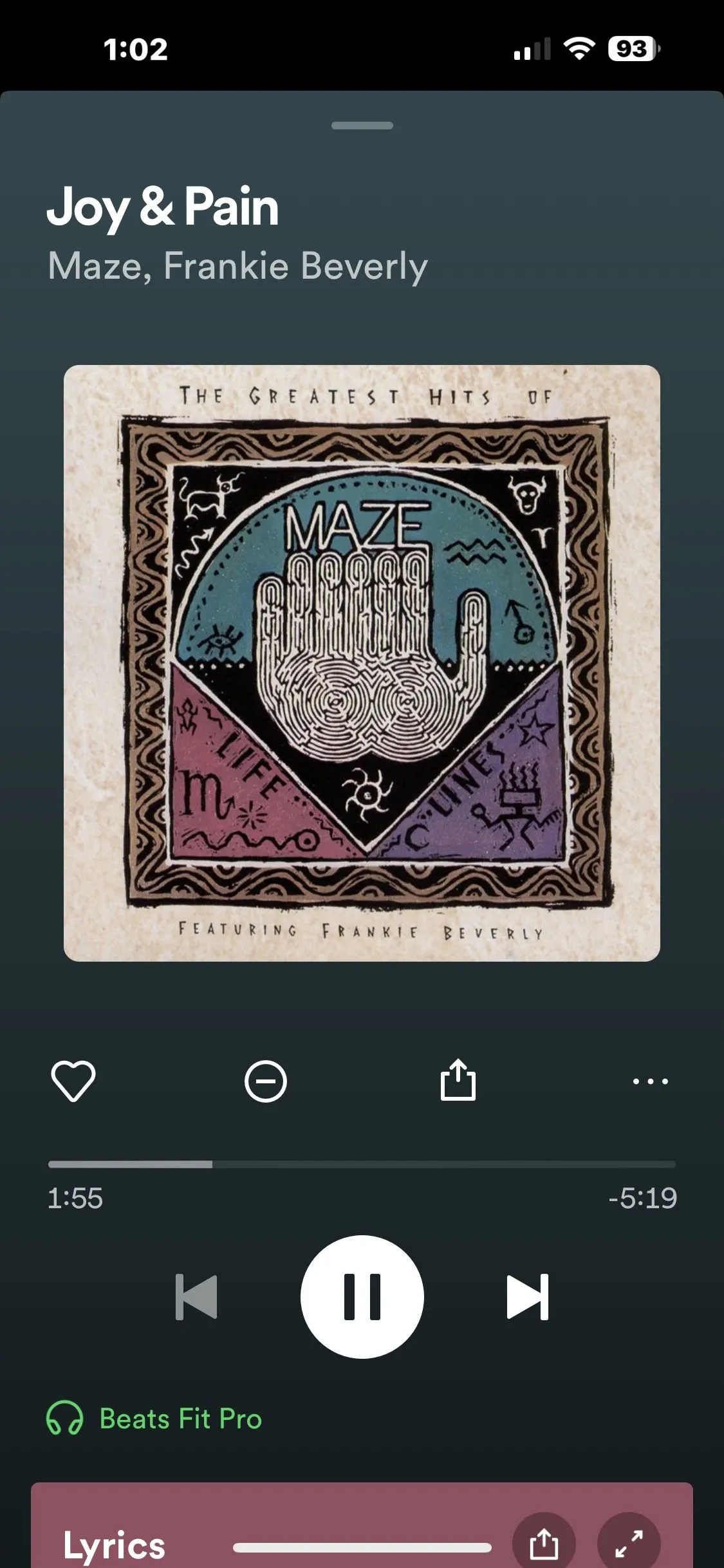
Task: Hide this song with the minus icon
Action: pos(266,1081)
